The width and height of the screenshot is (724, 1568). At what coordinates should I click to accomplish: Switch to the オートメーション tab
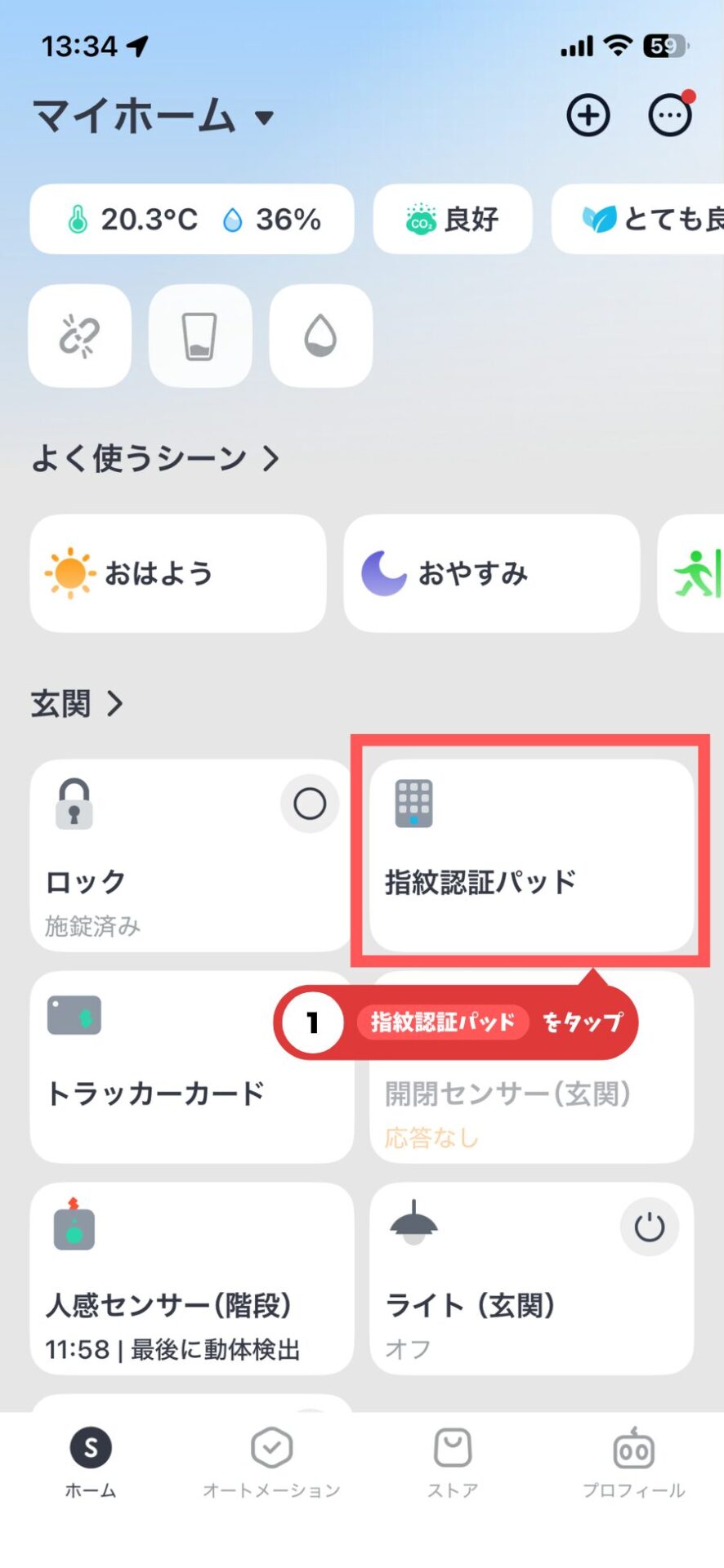(x=271, y=1462)
